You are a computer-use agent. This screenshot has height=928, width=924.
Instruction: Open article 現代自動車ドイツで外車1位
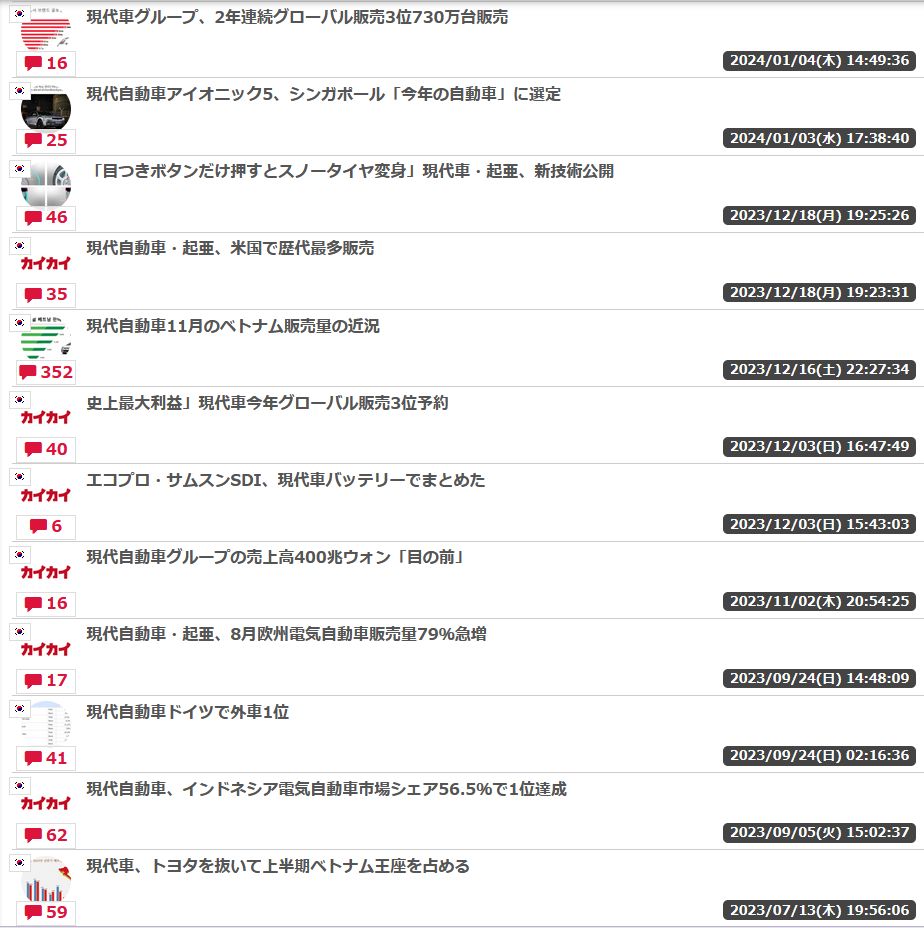(187, 712)
